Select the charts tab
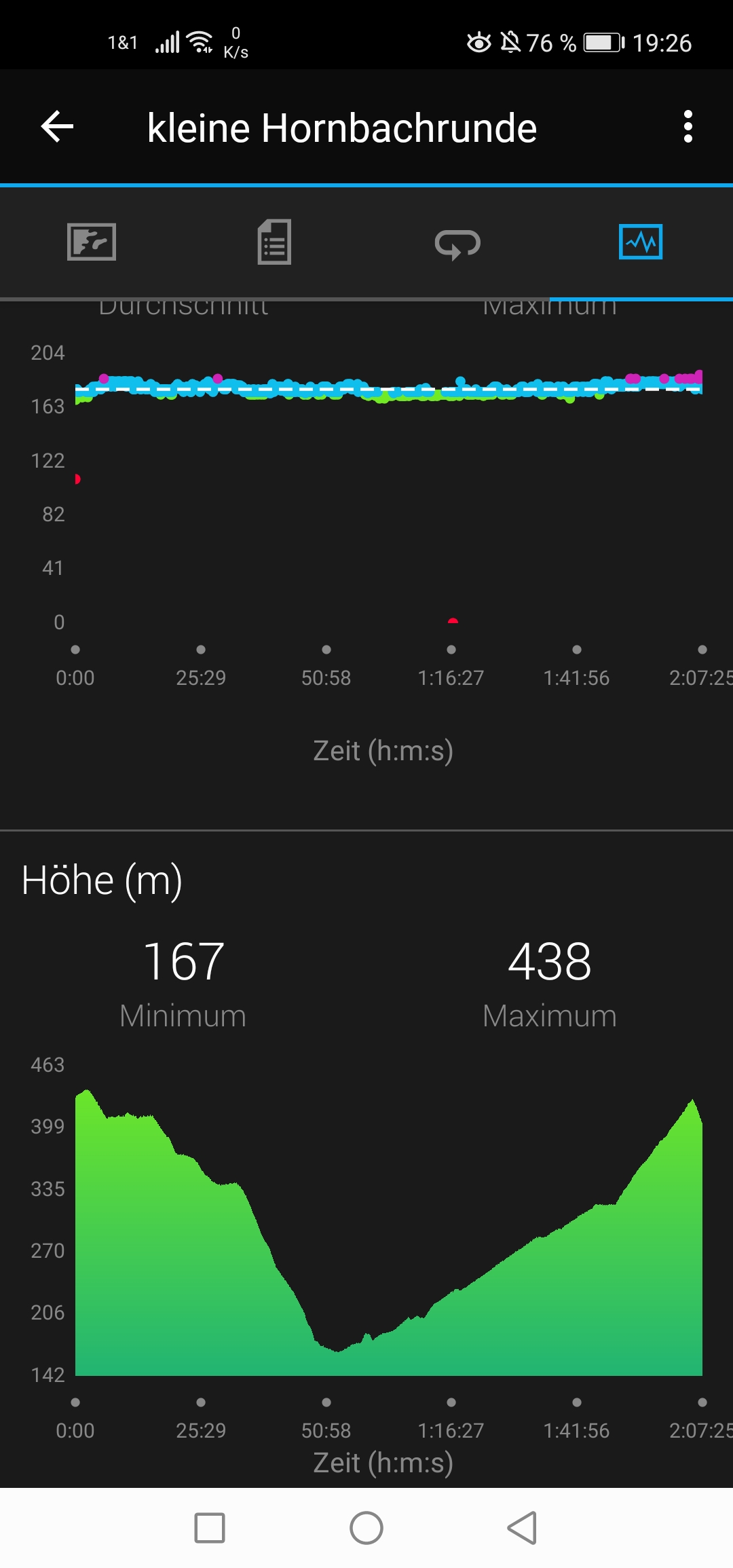The image size is (733, 1568). click(x=640, y=242)
